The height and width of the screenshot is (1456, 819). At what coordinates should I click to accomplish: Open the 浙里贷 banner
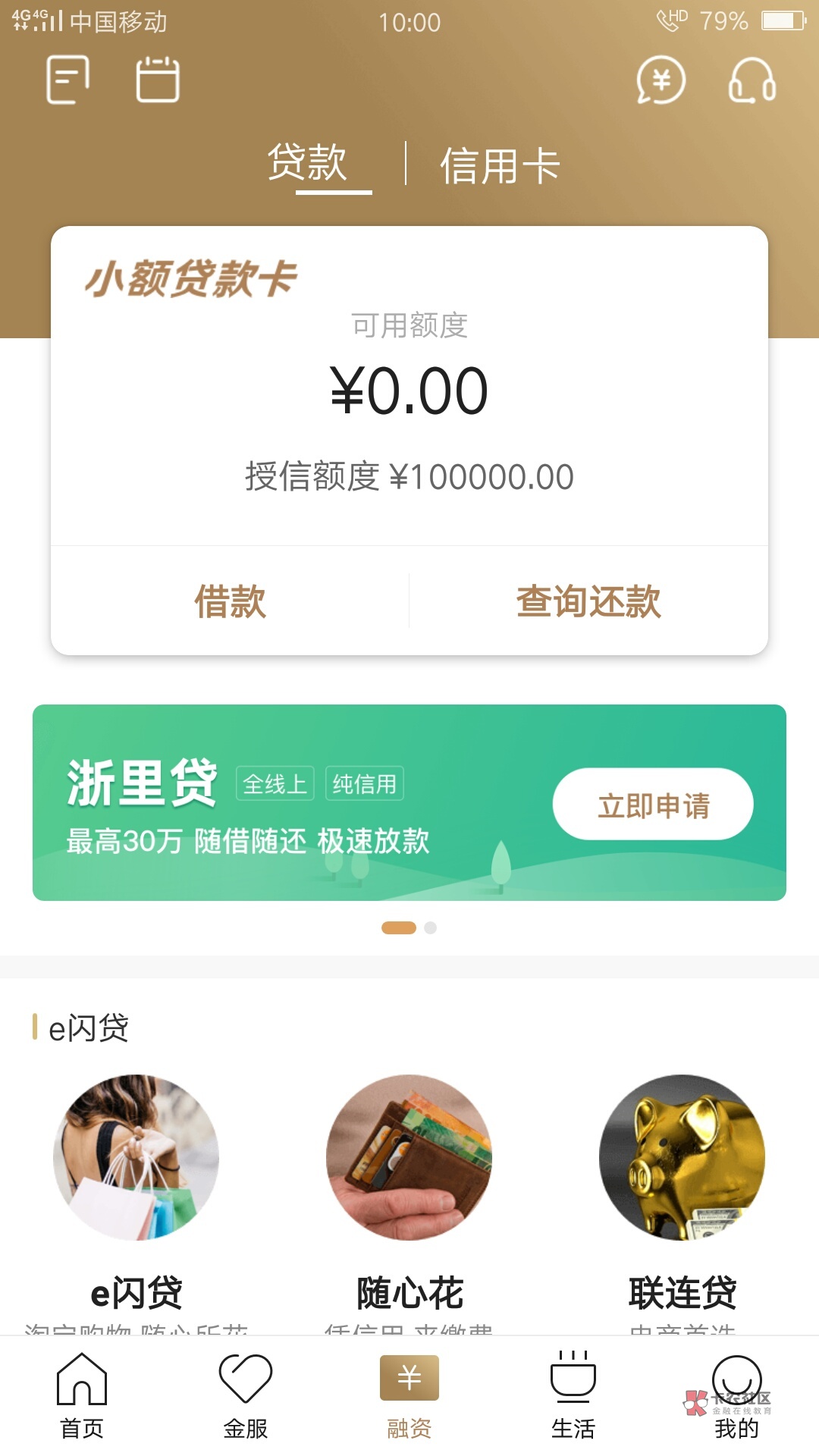pyautogui.click(x=409, y=802)
